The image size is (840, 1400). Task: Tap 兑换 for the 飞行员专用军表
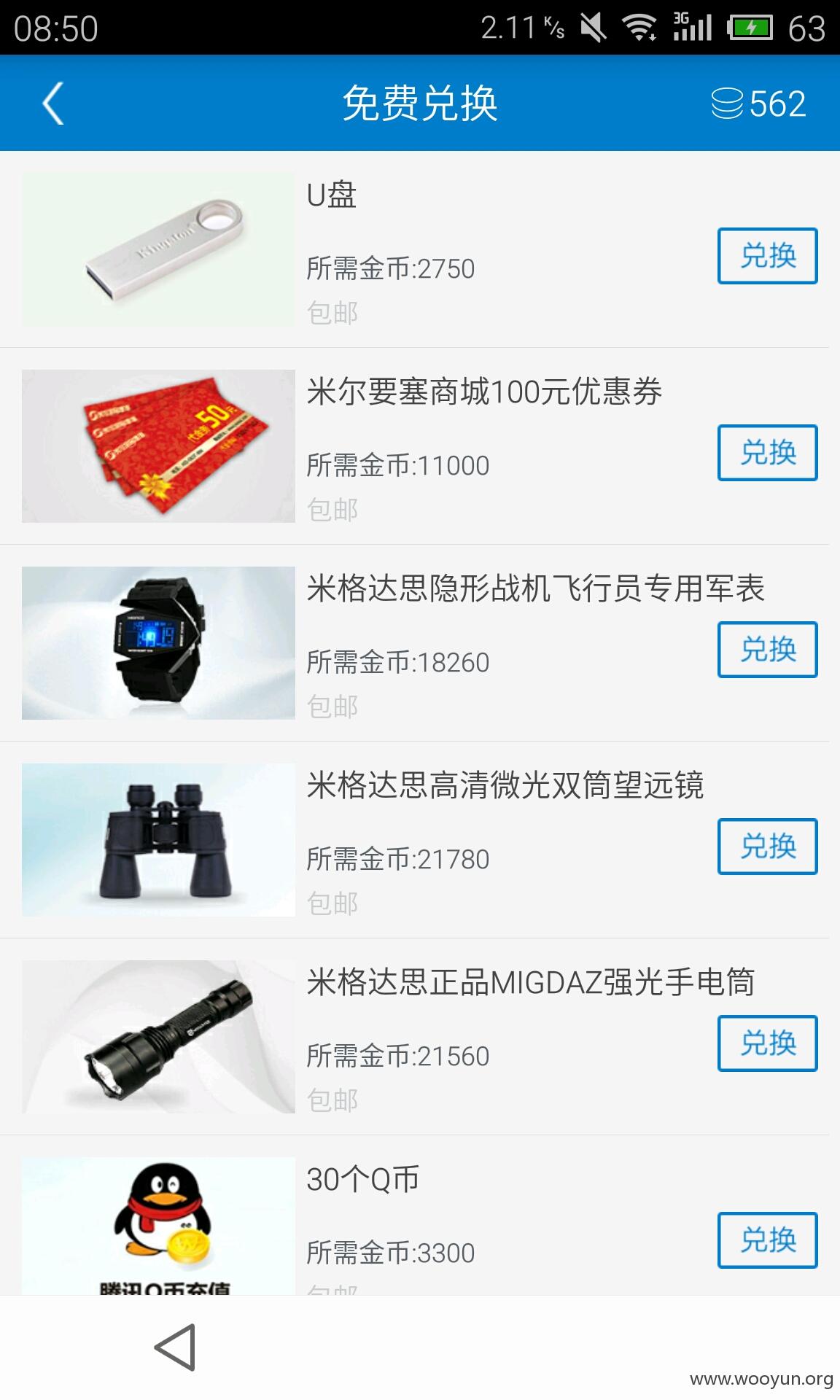click(x=767, y=650)
